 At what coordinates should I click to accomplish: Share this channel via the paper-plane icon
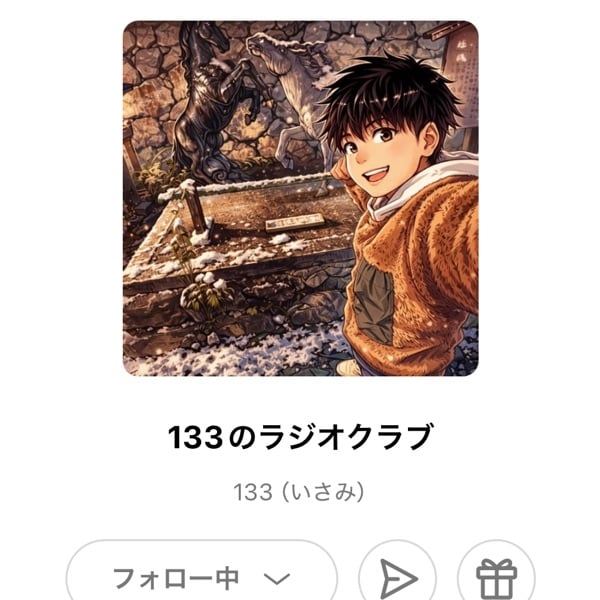(397, 577)
